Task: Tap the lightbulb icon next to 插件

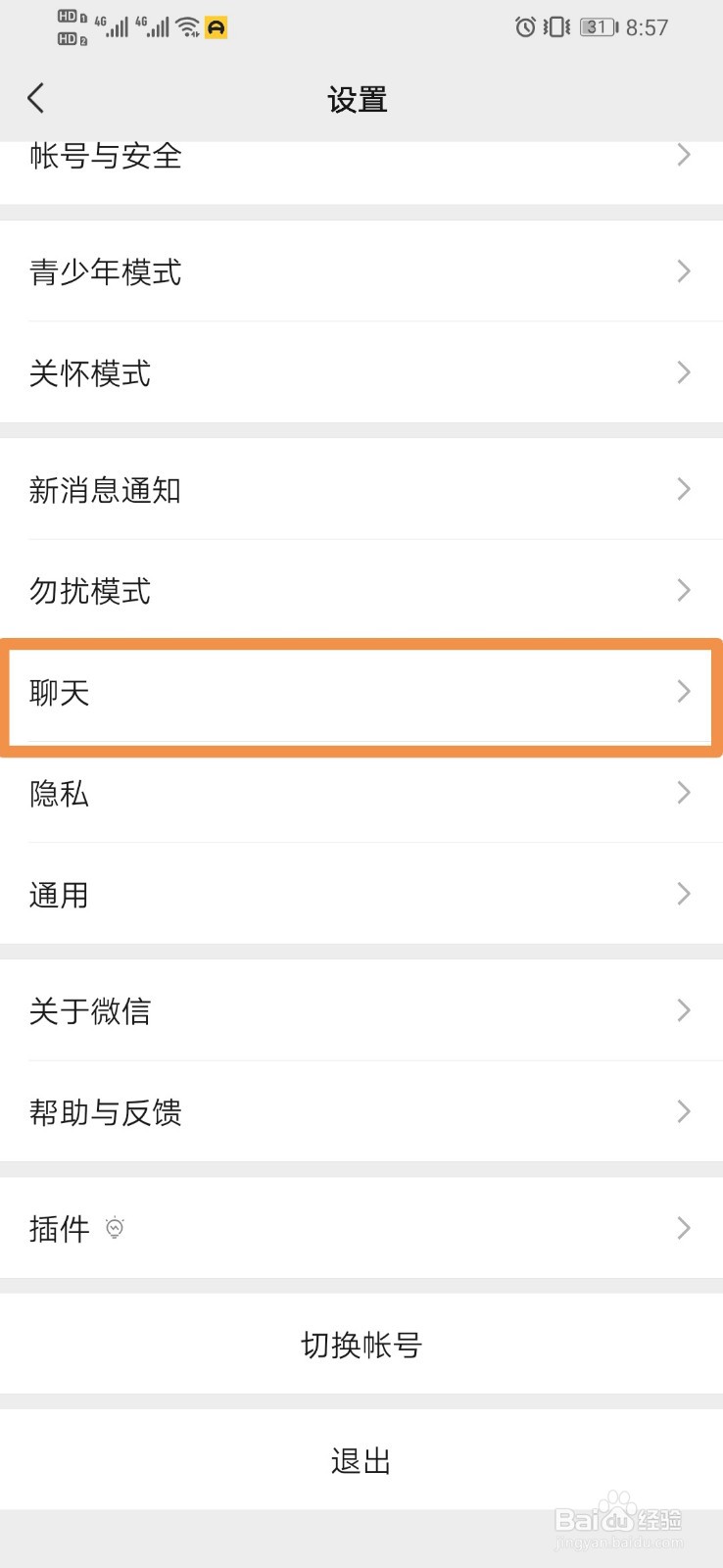Action: coord(115,1228)
